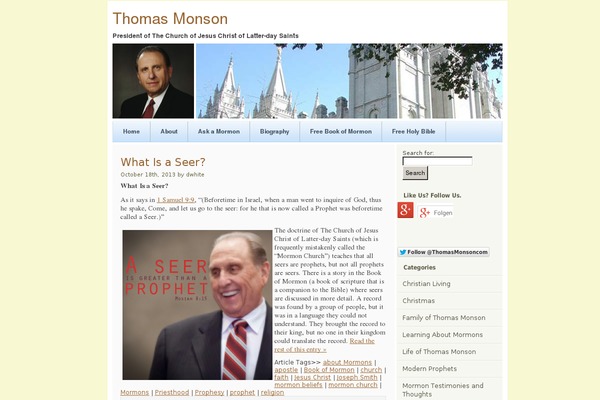Viewport: 600px width, 400px height.
Task: Follow @ThomasMonsoncom on Twitter
Action: pyautogui.click(x=443, y=252)
